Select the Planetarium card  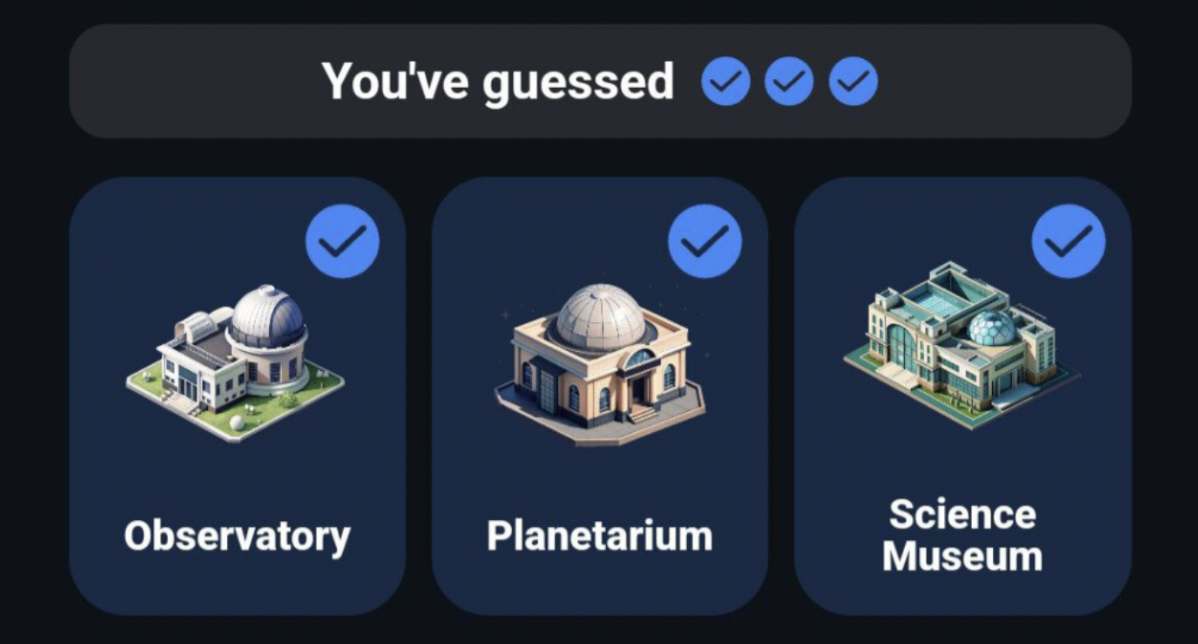click(599, 396)
